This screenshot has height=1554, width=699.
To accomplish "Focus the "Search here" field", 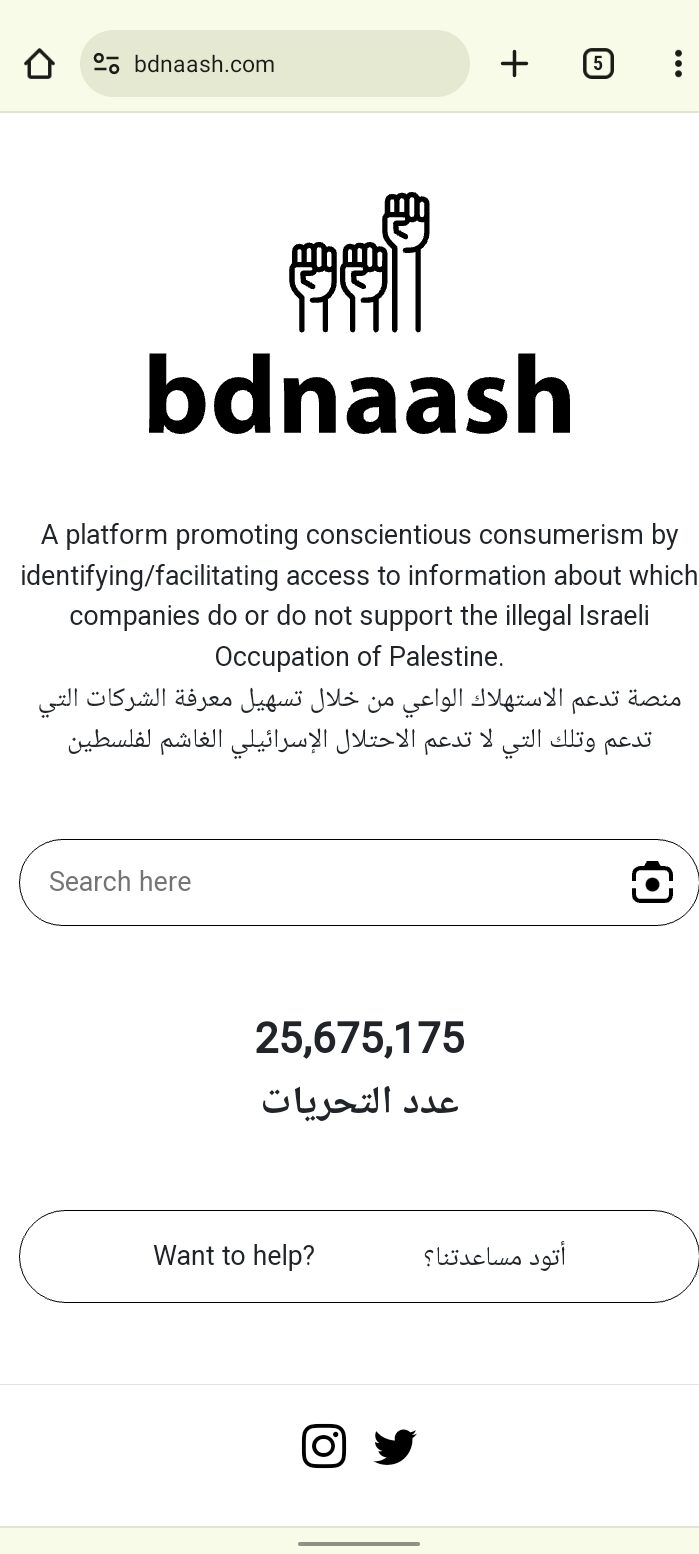I will point(320,882).
